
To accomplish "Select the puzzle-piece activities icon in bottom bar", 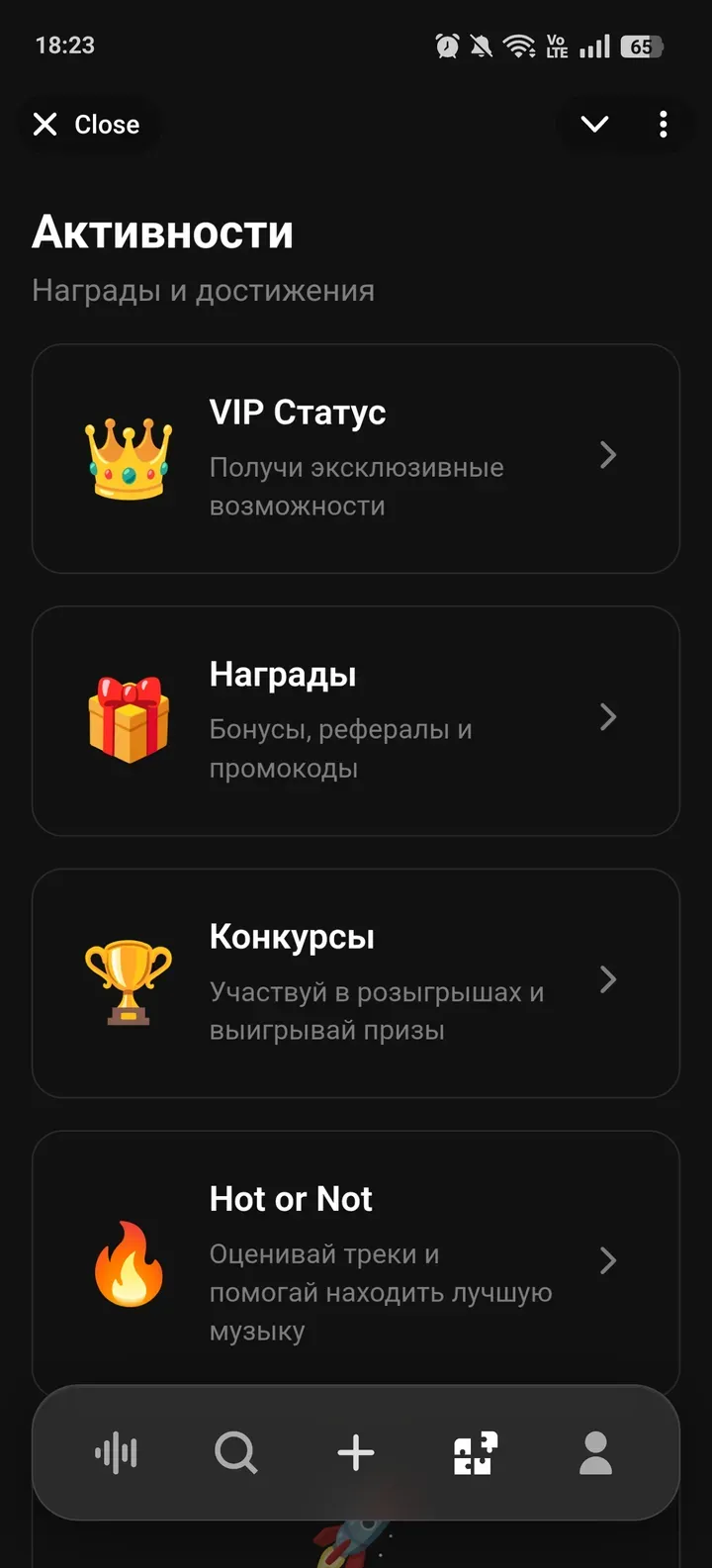I will pyautogui.click(x=475, y=1452).
